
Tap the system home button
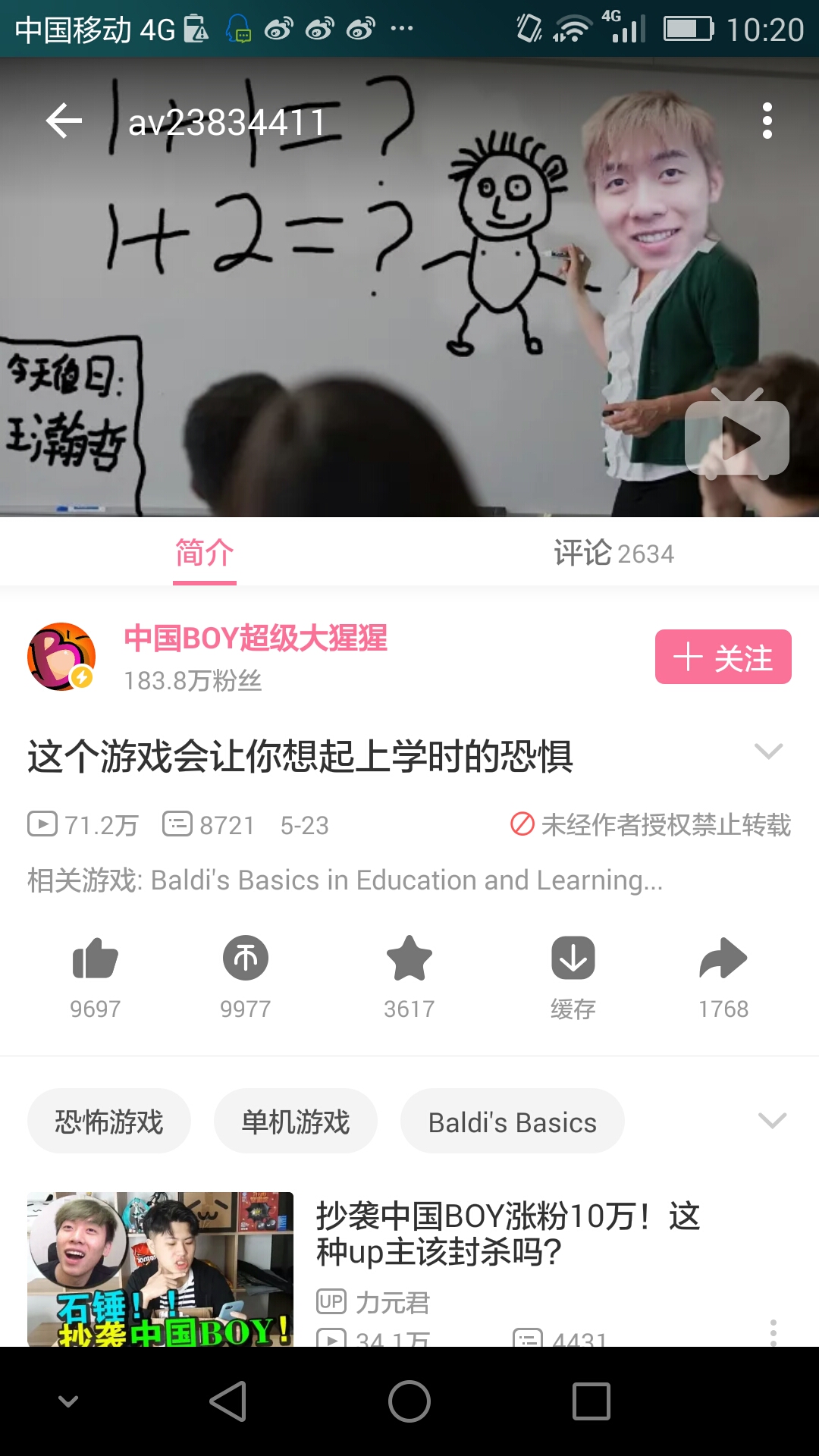point(409,1401)
